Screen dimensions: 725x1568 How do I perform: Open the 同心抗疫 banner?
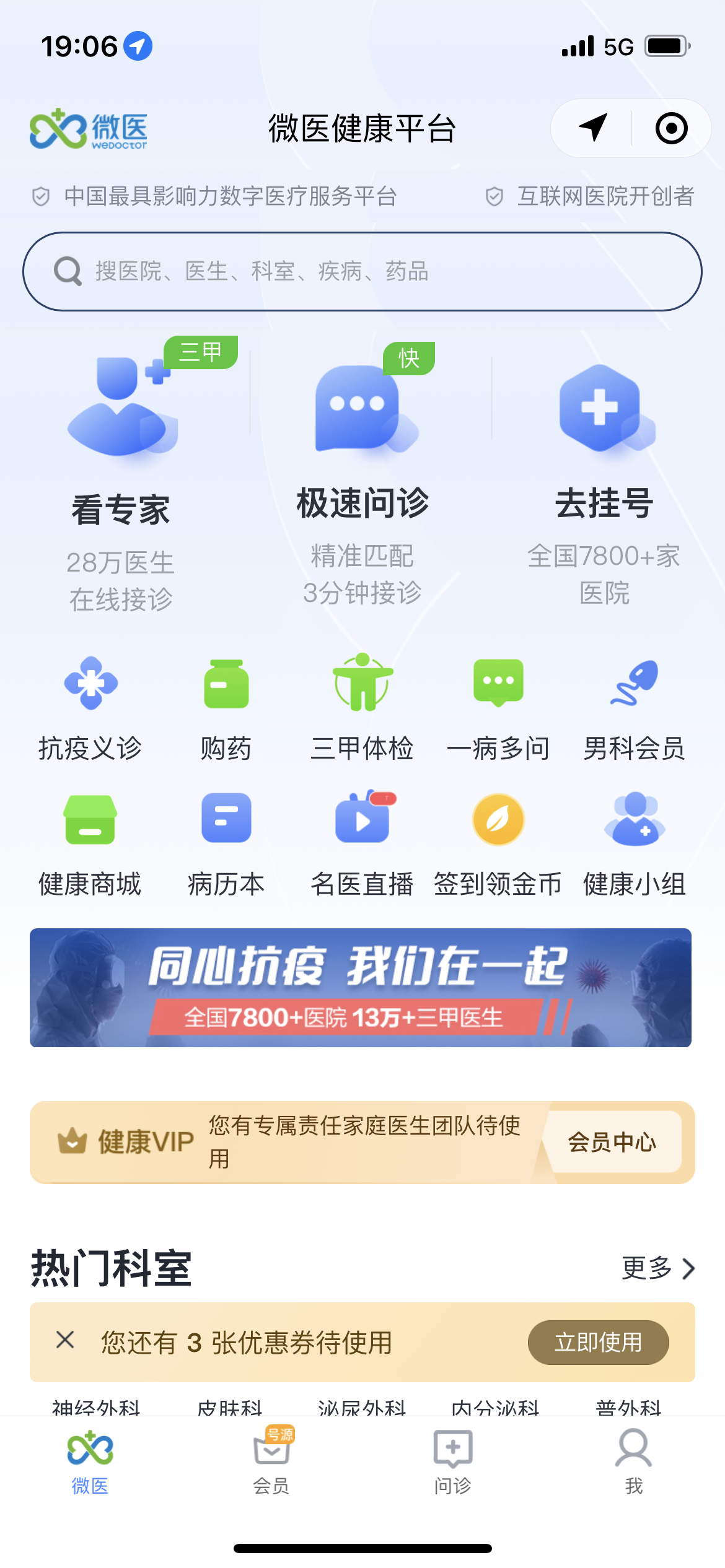coord(361,988)
